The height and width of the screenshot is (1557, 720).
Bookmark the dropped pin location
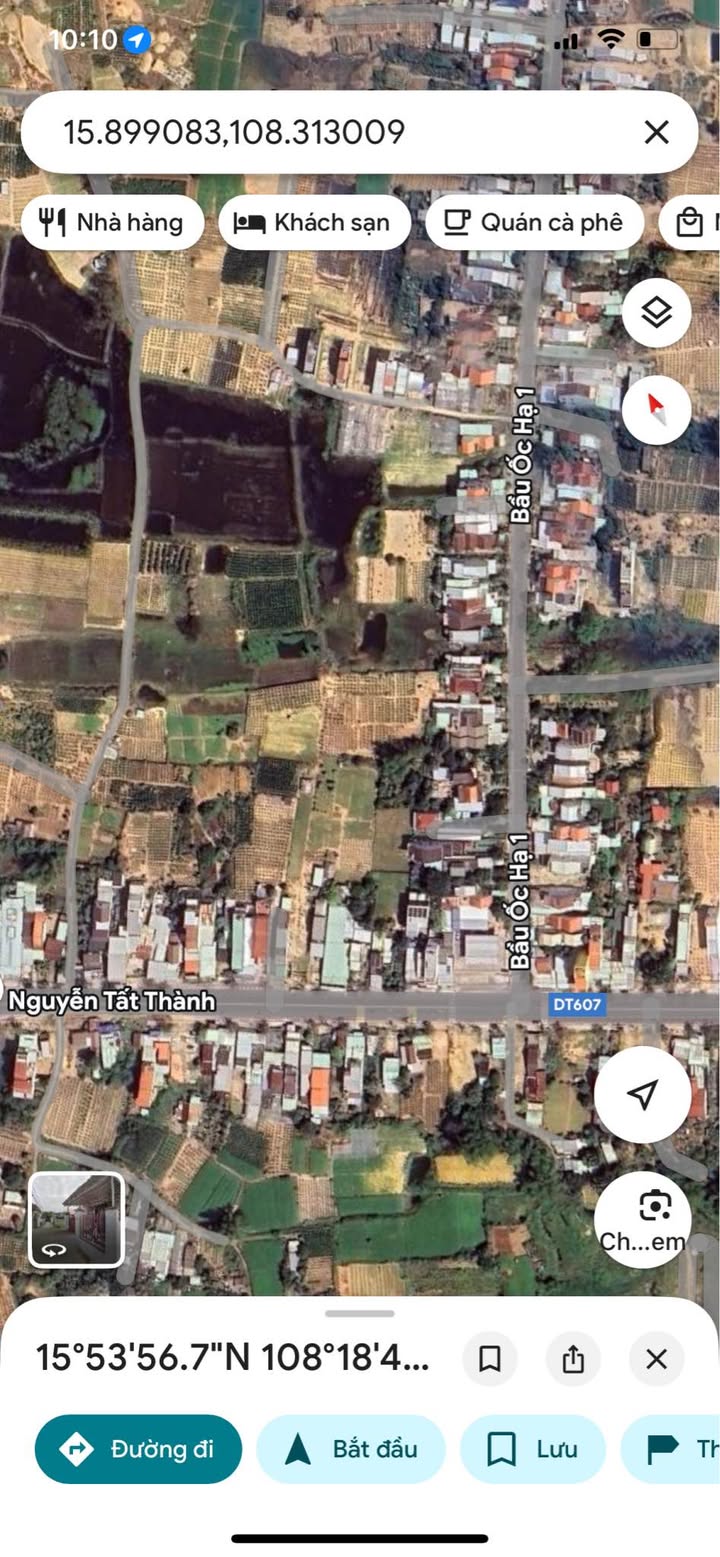tap(490, 1358)
